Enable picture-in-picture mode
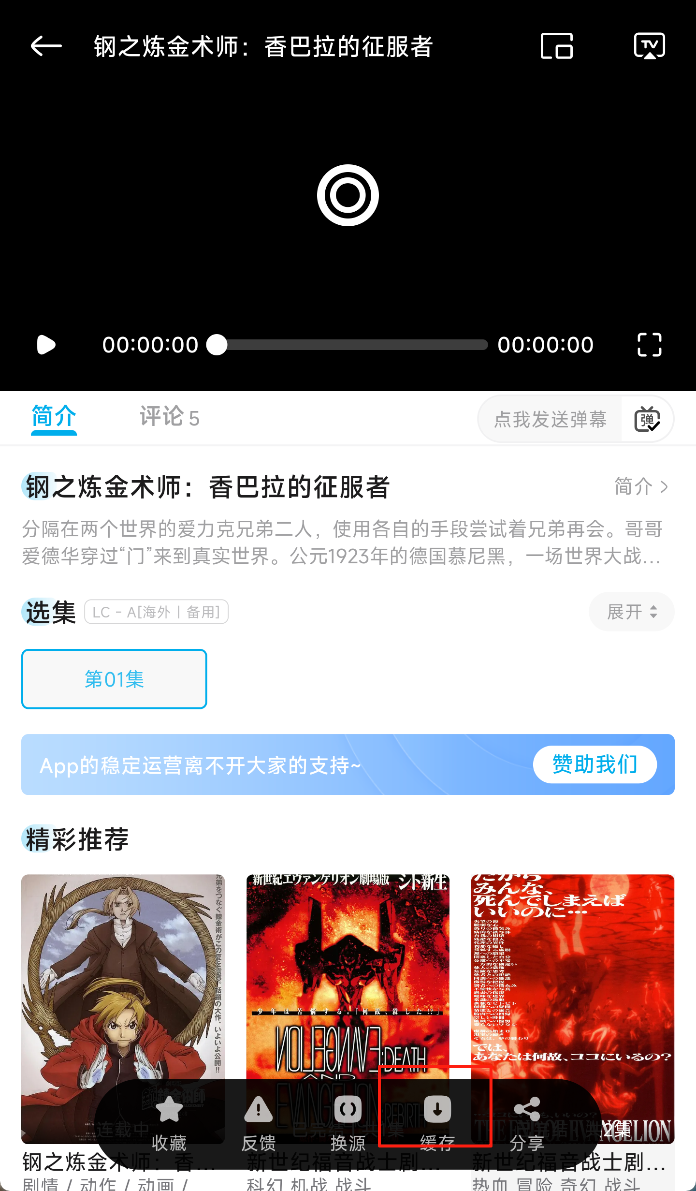The image size is (696, 1191). 556,46
